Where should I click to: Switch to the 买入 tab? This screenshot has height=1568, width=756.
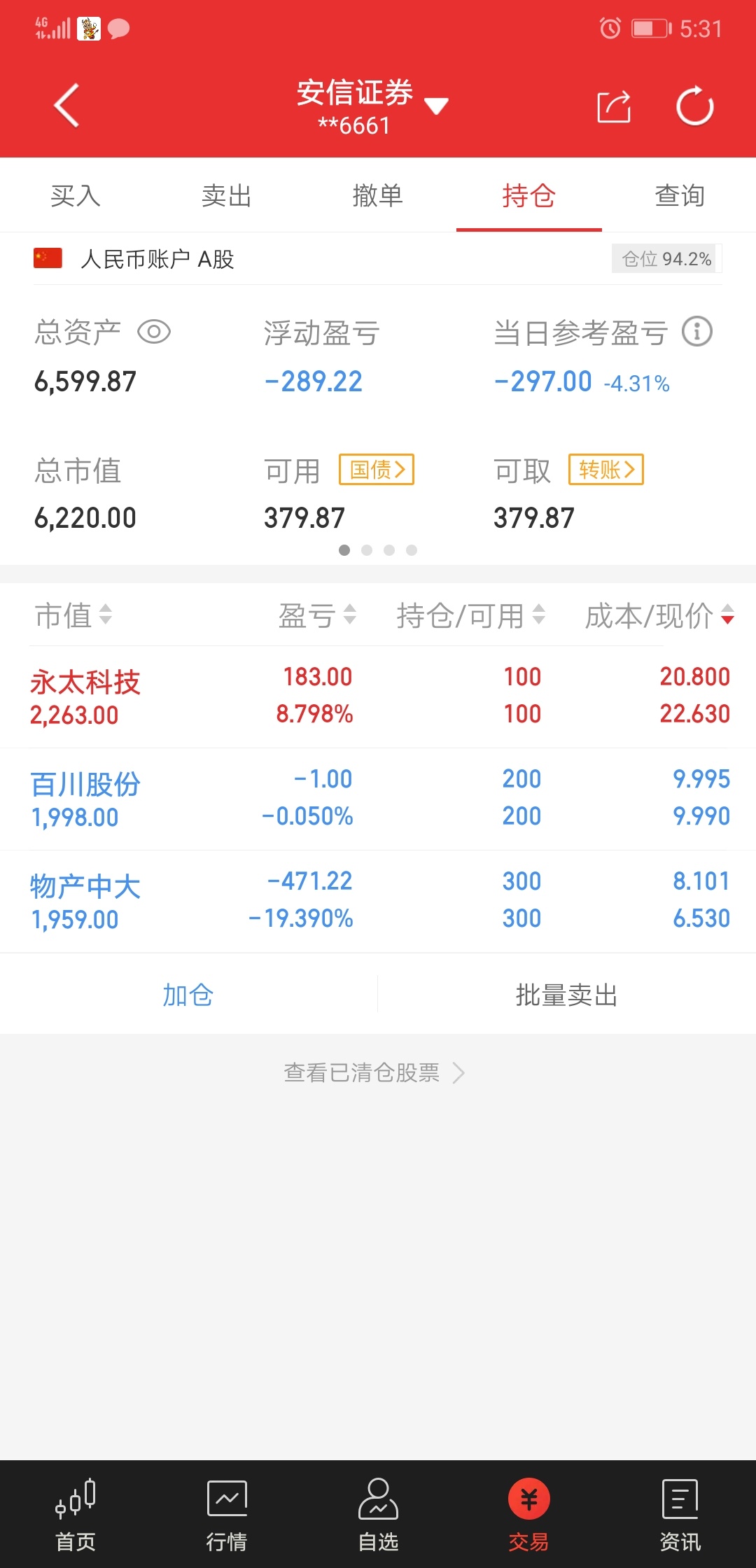pos(76,195)
